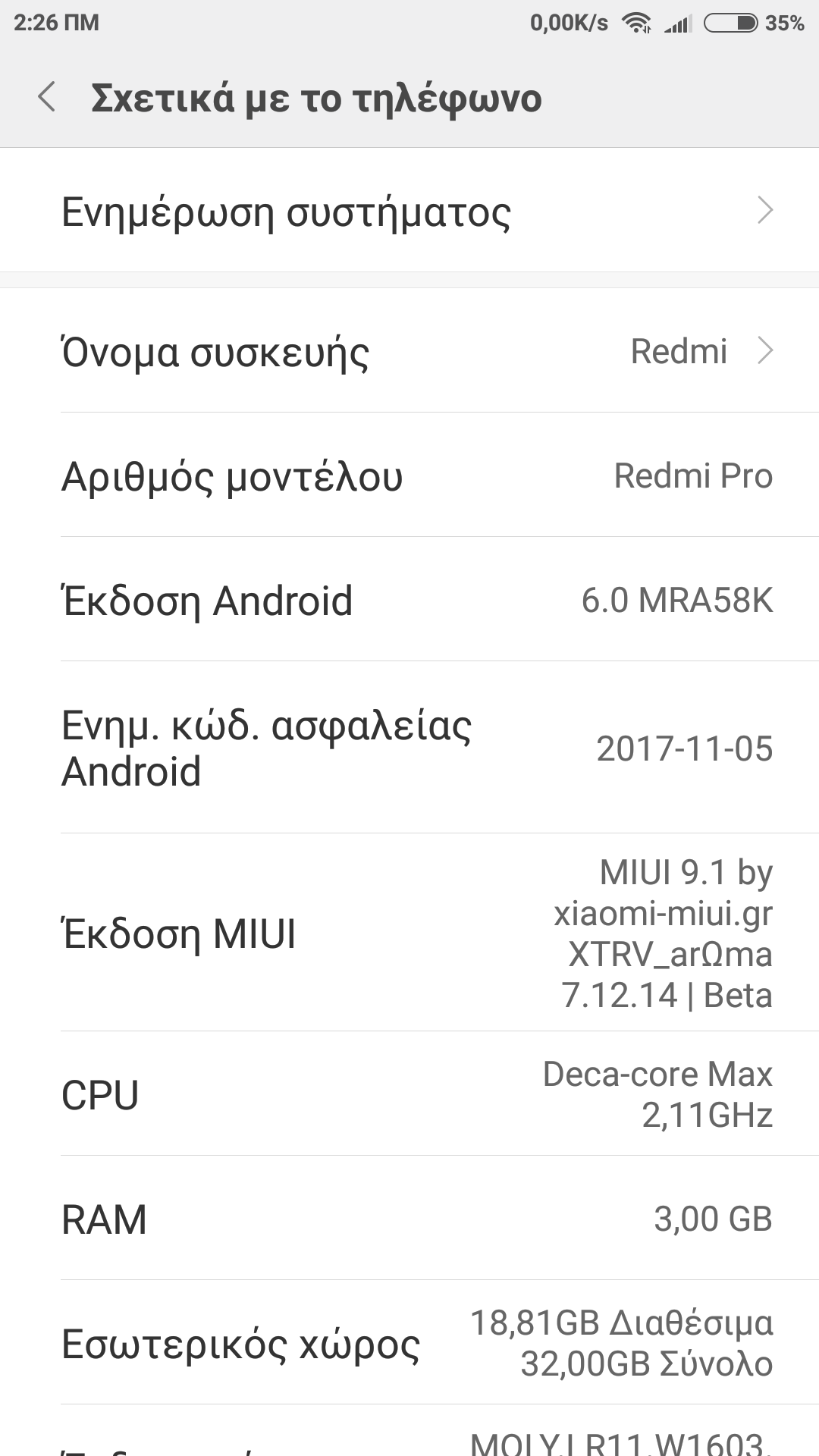Viewport: 819px width, 1456px height.
Task: Tap the RAM row
Action: coord(409,1219)
